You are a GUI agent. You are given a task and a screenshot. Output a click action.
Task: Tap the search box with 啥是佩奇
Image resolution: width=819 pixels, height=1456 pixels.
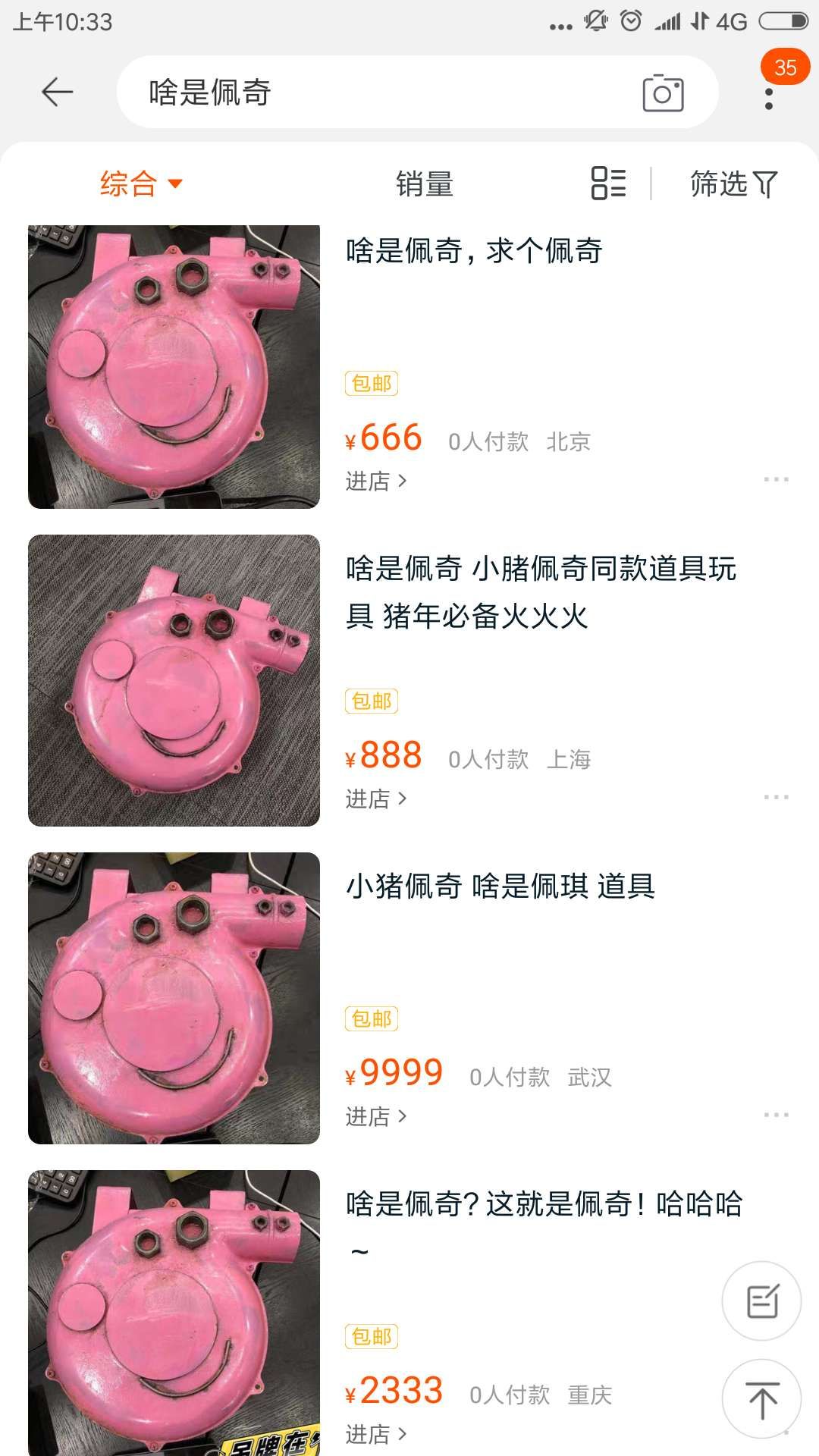(379, 93)
